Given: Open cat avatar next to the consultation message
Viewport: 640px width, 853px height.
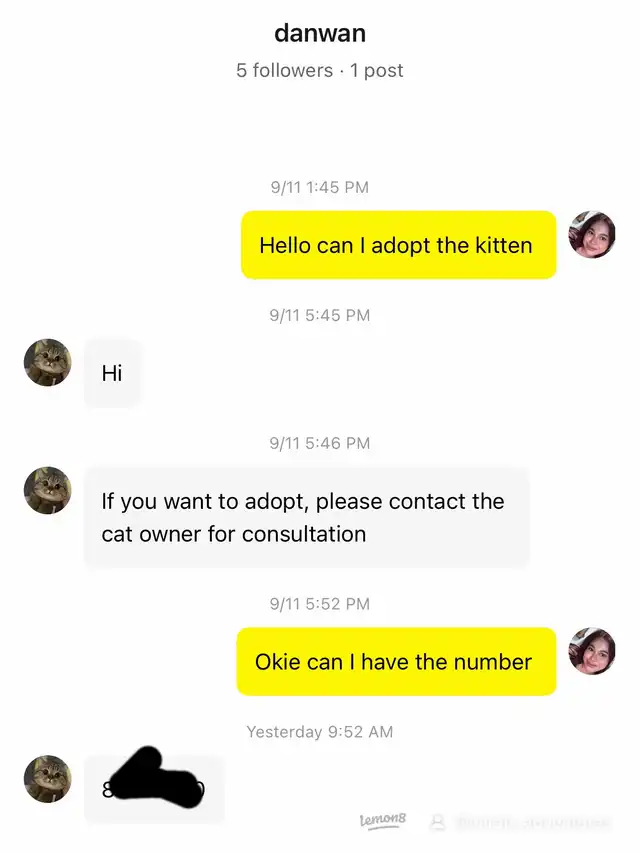Looking at the screenshot, I should tap(47, 490).
